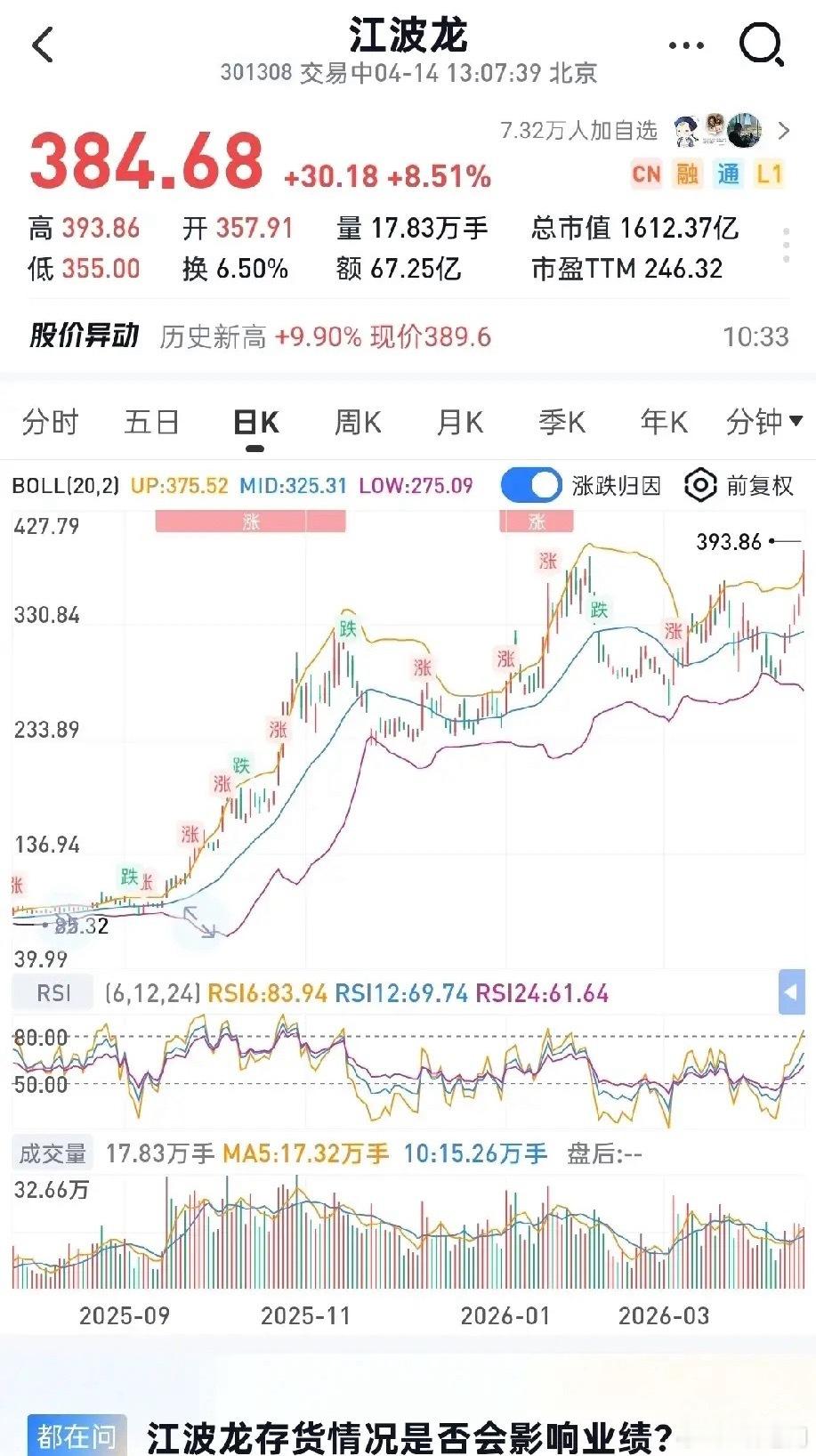Switch to the 周K weekly tab

(356, 422)
